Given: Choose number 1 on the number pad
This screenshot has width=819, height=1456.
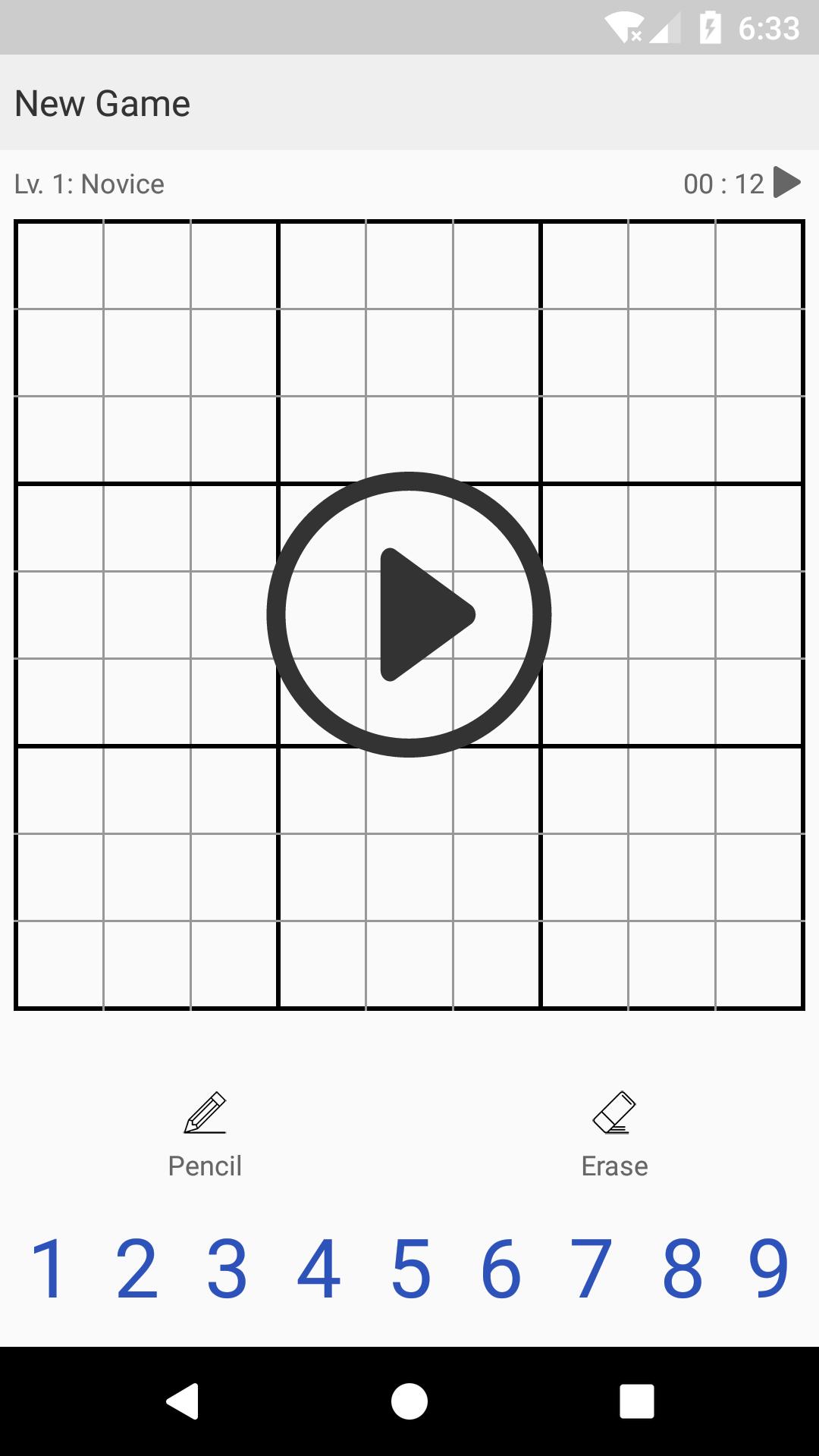Looking at the screenshot, I should click(x=47, y=1268).
